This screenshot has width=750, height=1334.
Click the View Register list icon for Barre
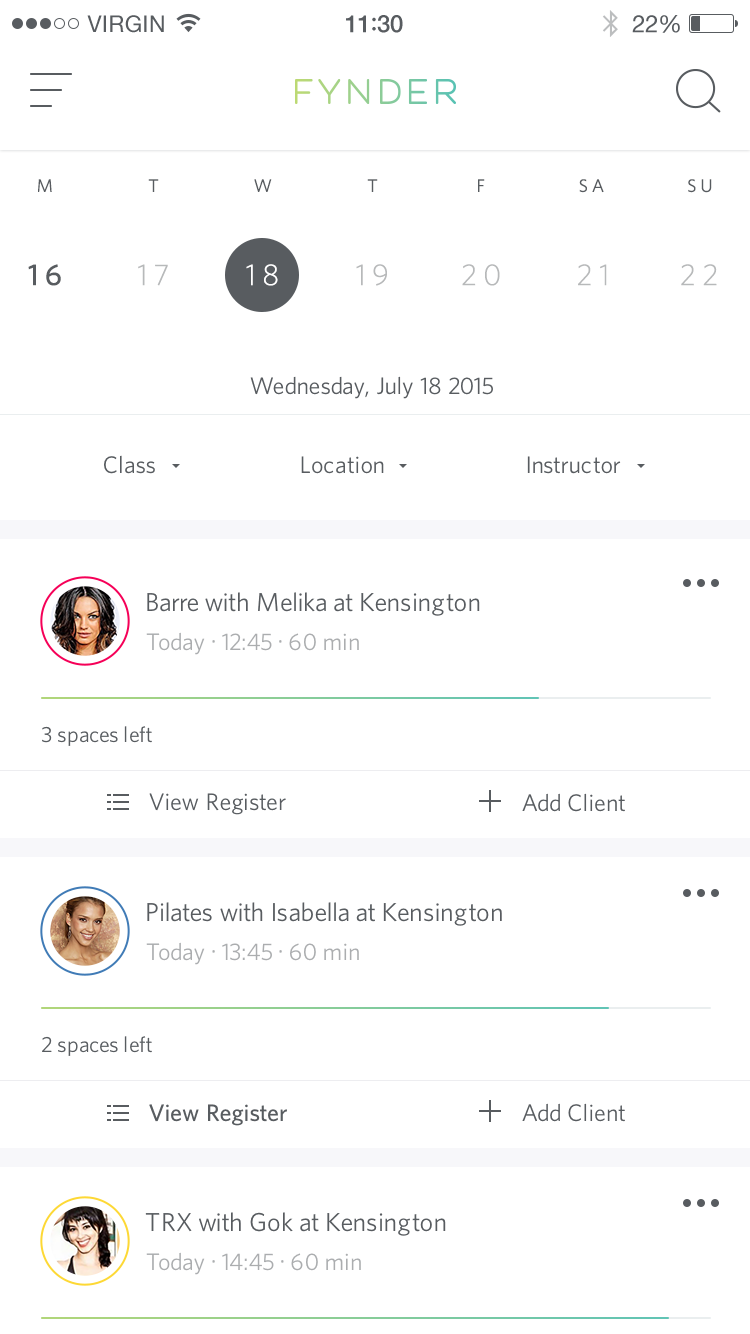117,802
